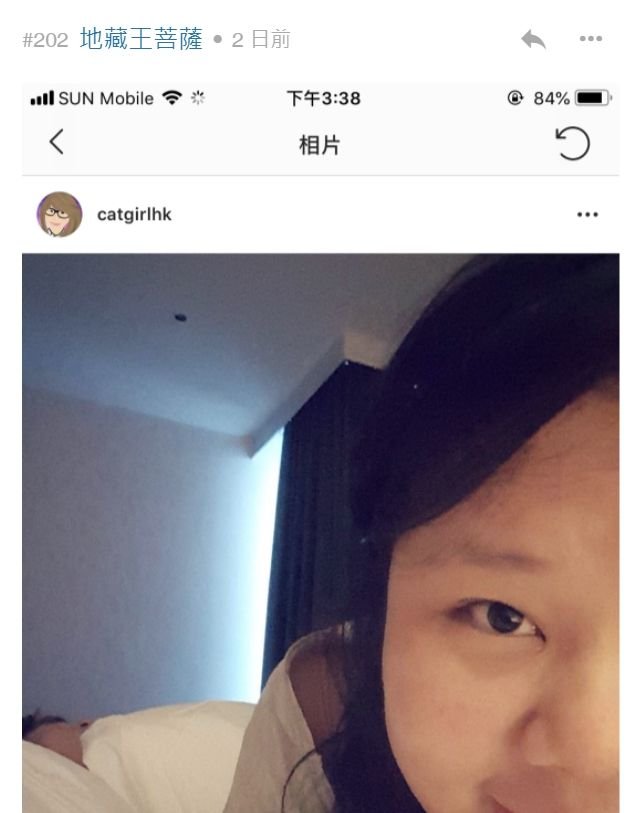Open 地藏王菩薩's user profile
Viewport: 641px width, 813px height.
(x=140, y=40)
